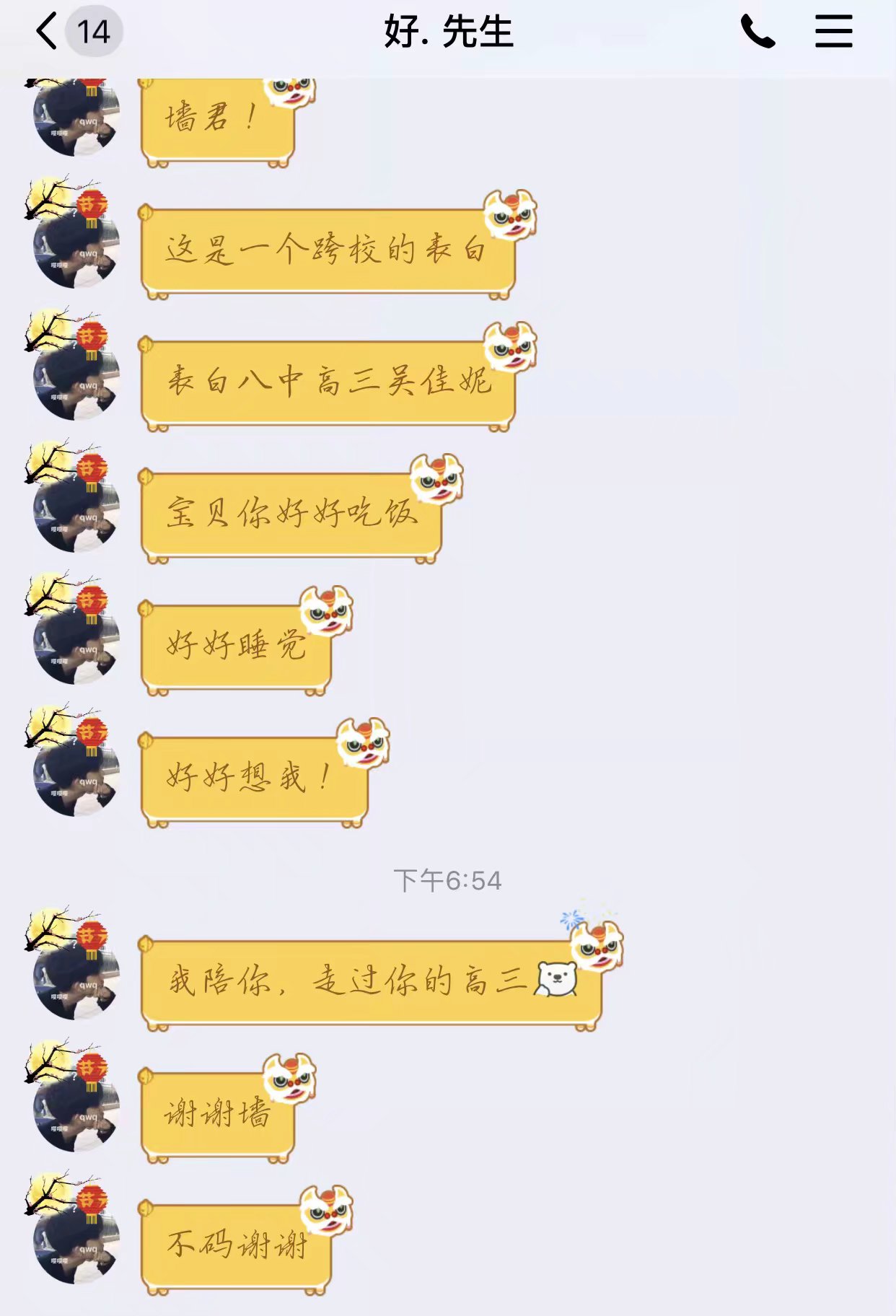This screenshot has height=1316, width=896.
Task: Open the chat settings menu
Action: coord(833,32)
